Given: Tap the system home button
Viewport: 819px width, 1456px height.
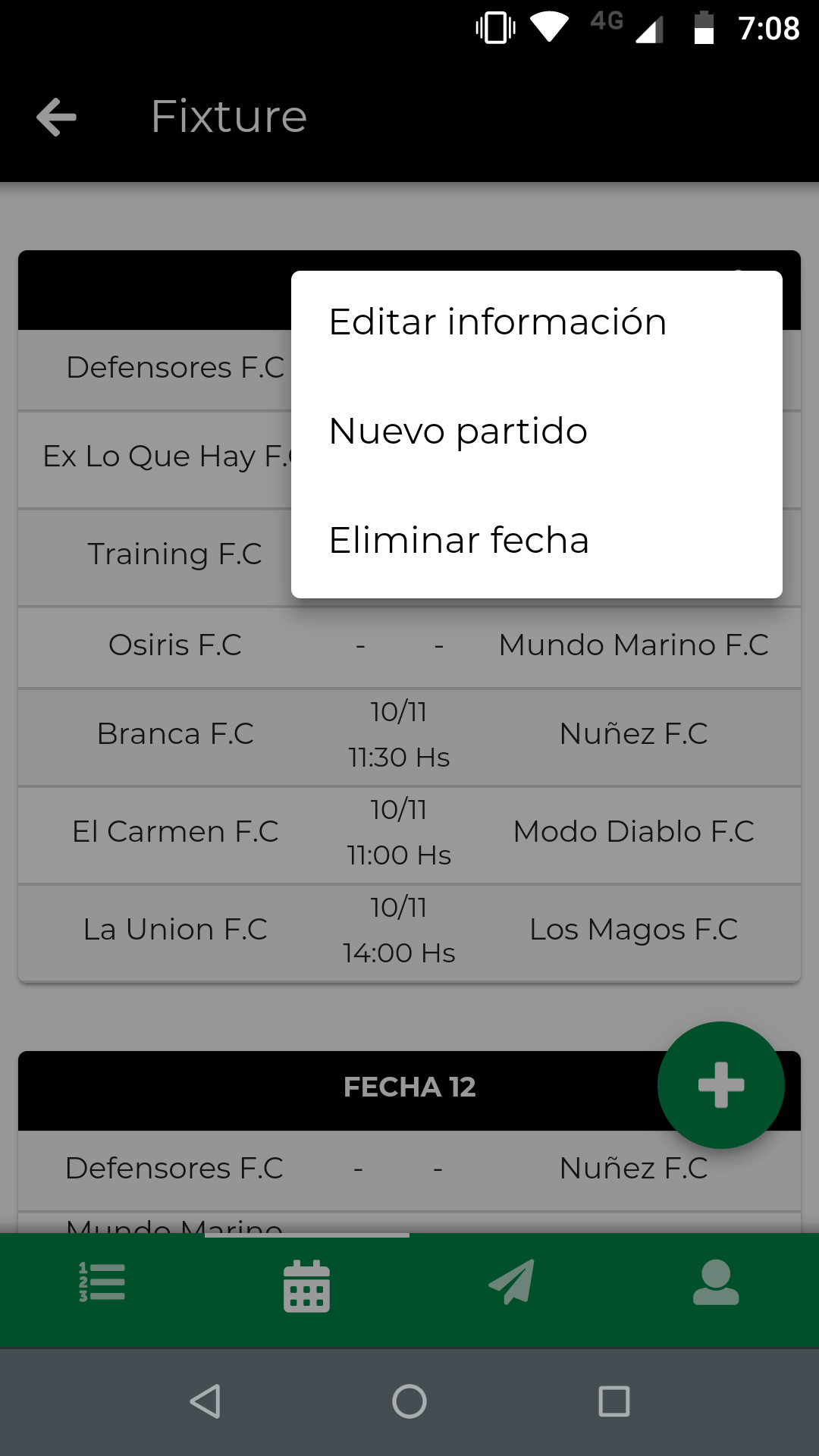Looking at the screenshot, I should [409, 1401].
